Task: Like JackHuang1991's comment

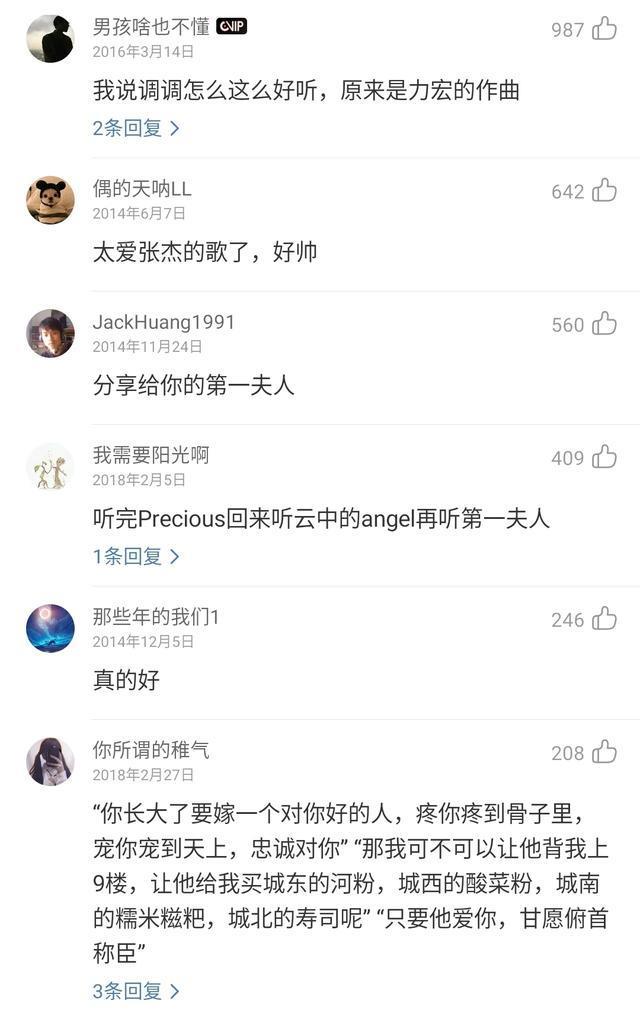Action: (x=604, y=324)
